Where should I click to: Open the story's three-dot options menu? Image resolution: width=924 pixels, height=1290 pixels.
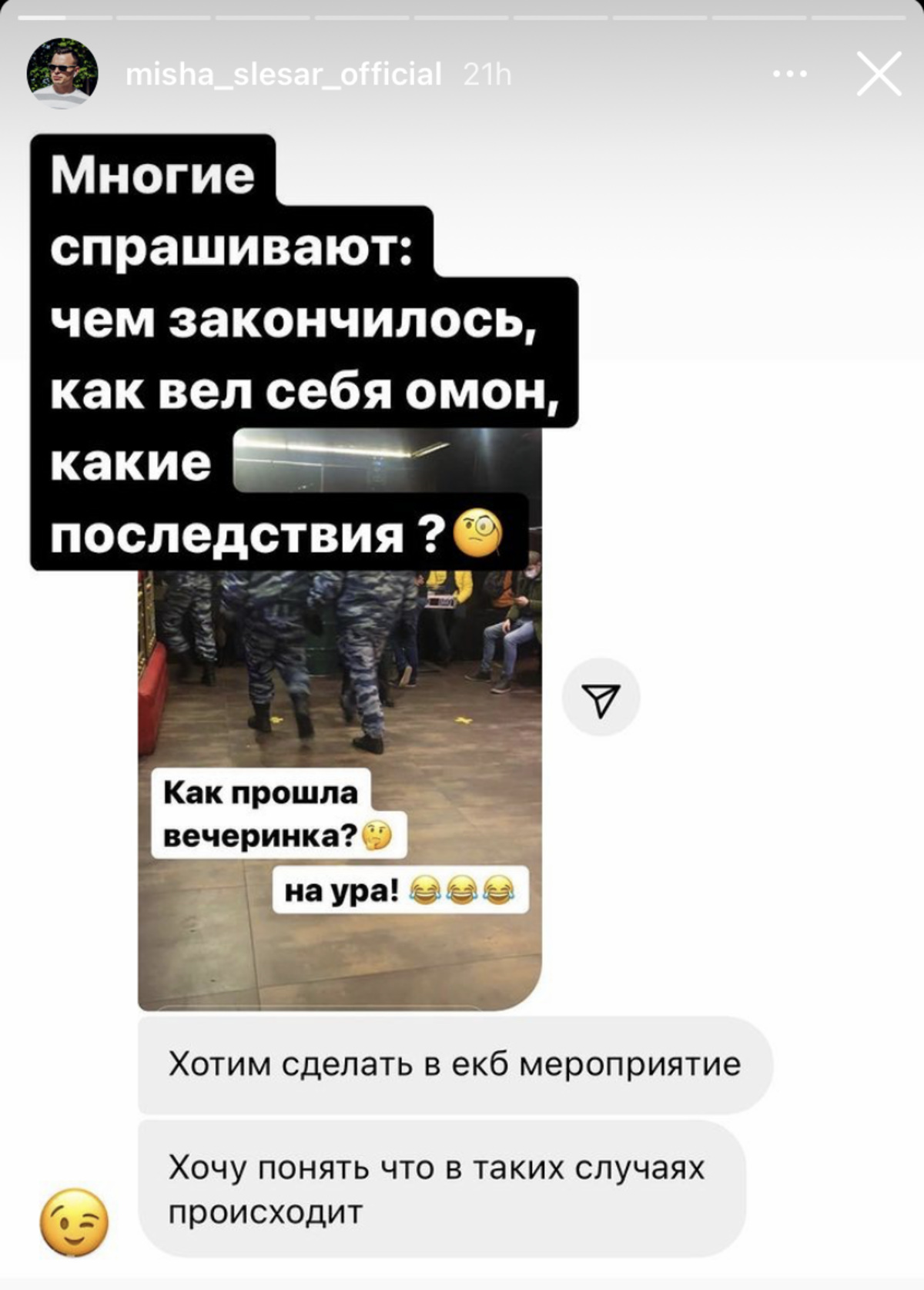789,75
